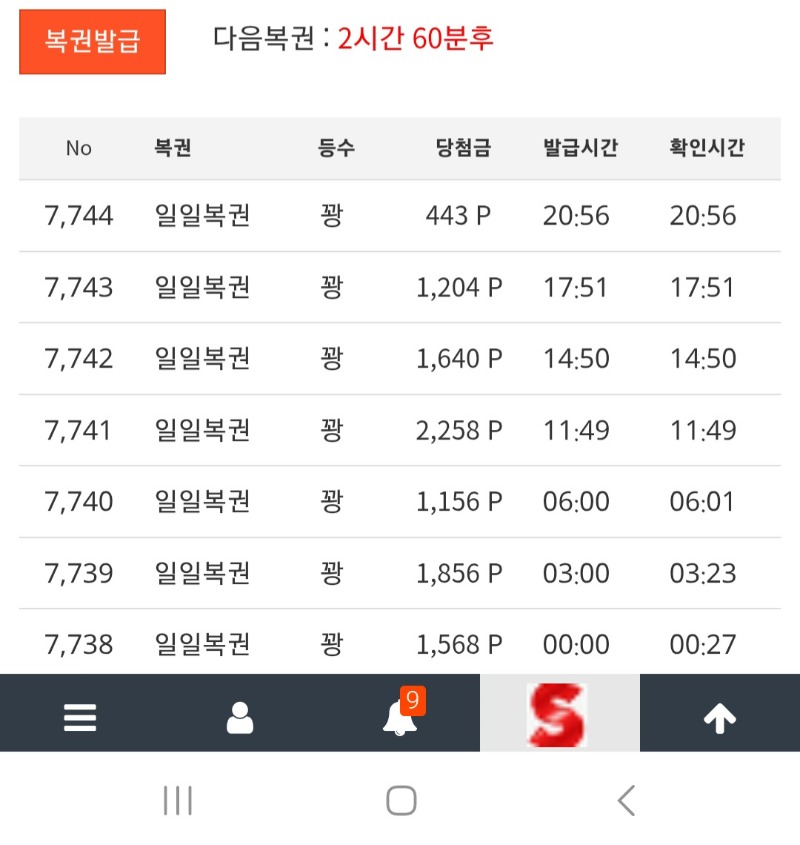800x845 pixels.
Task: Tap the 복권발급 button
Action: 92,41
